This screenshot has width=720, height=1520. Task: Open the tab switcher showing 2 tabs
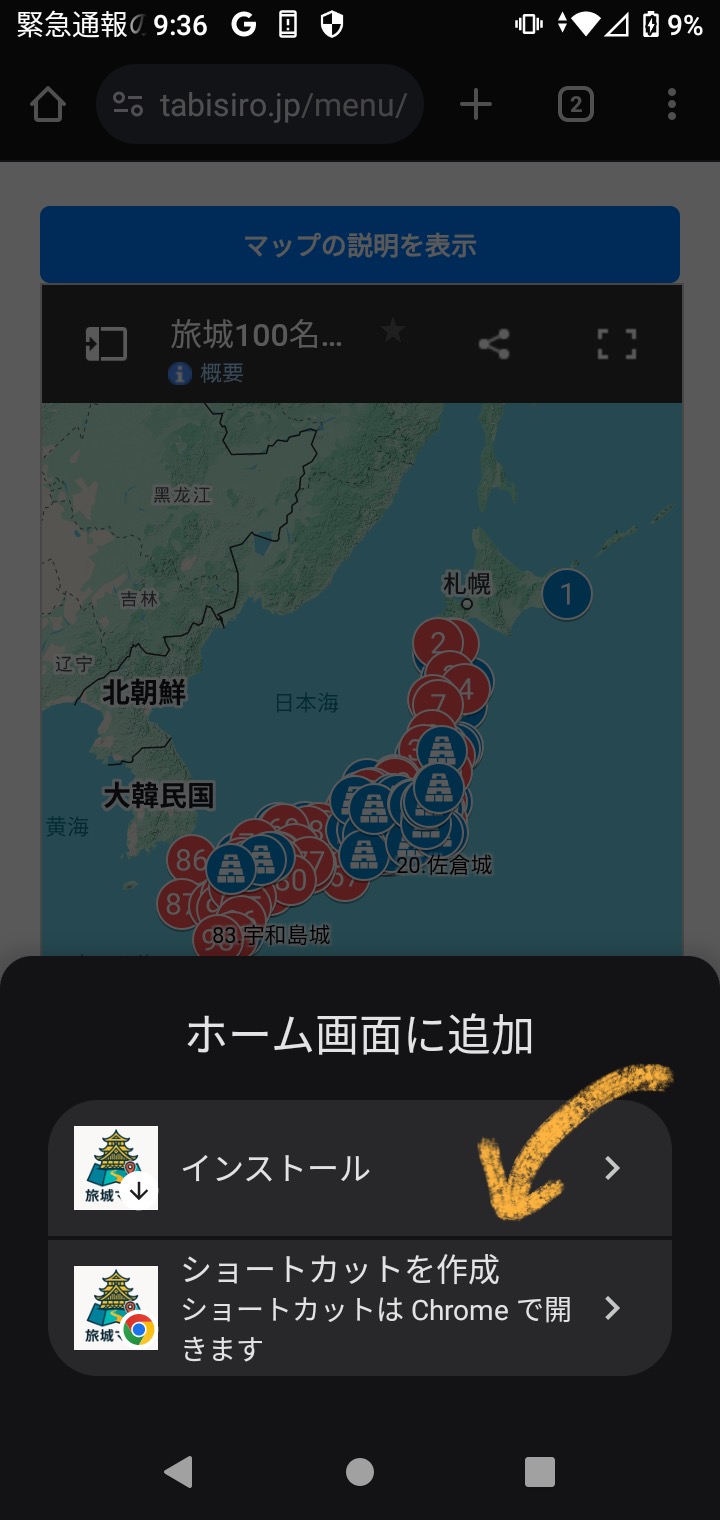click(x=575, y=105)
